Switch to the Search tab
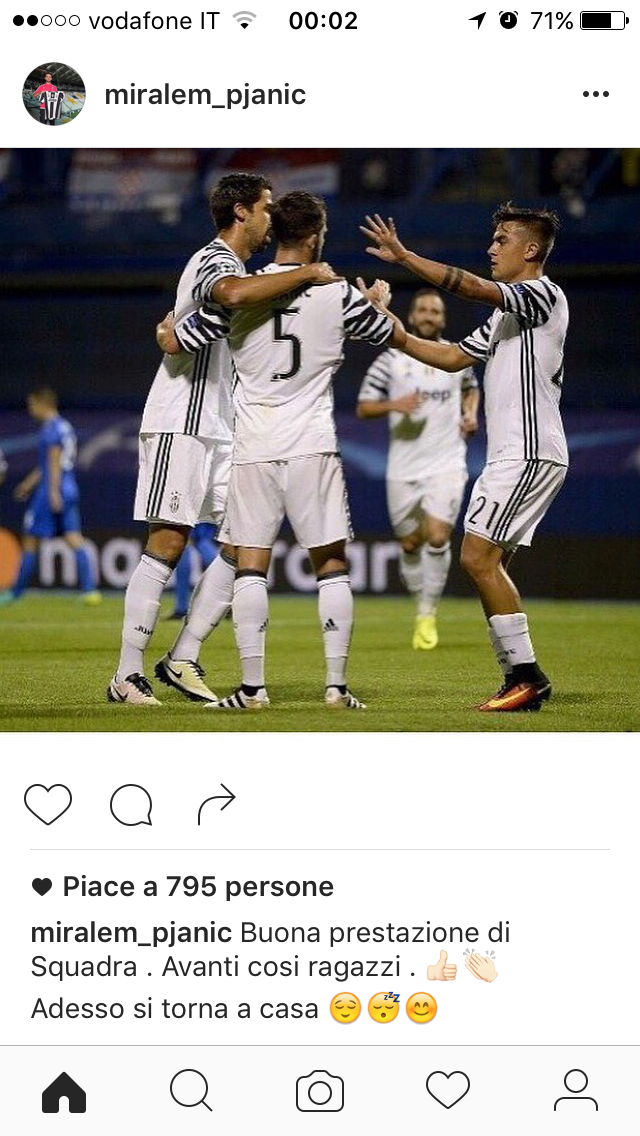 click(191, 1090)
